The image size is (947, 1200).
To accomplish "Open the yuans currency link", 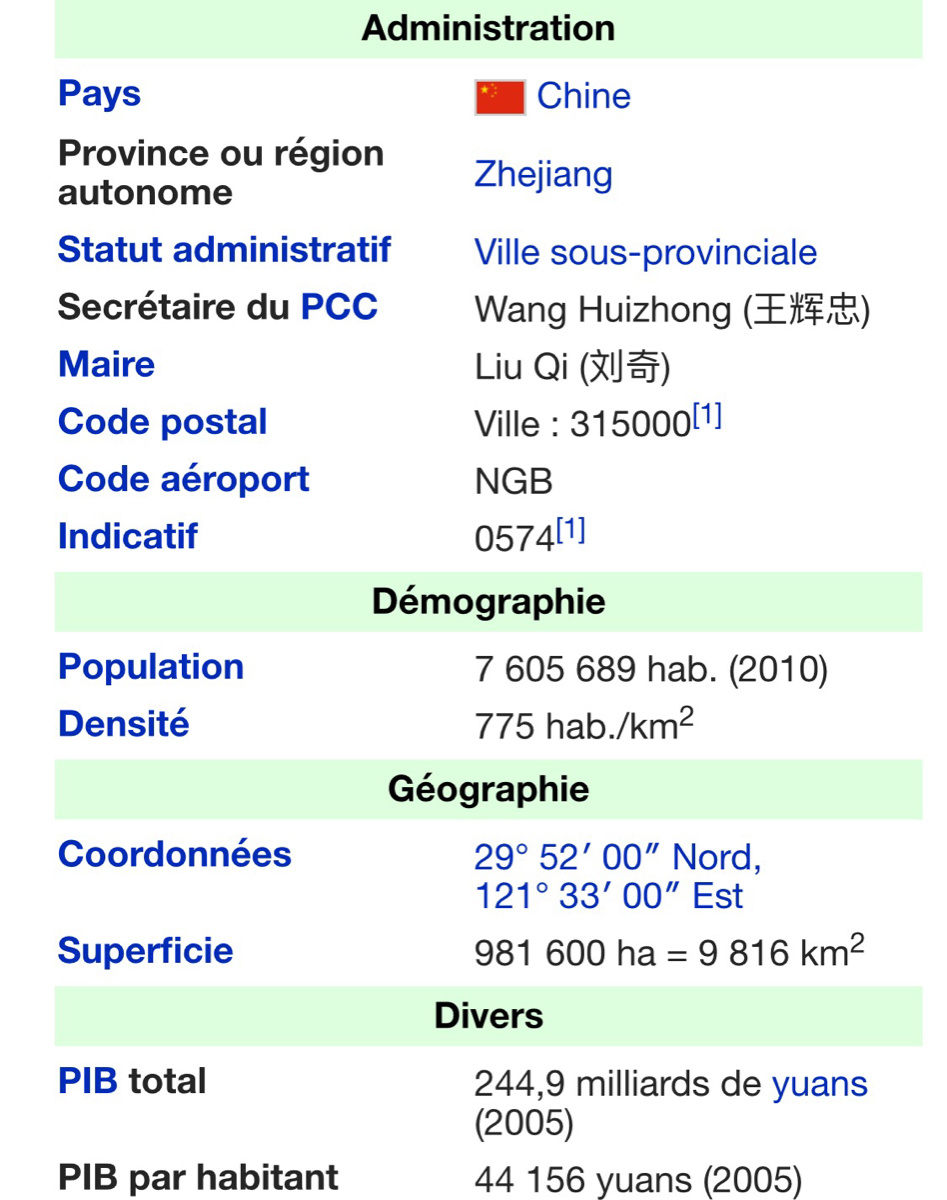I will (x=819, y=1084).
